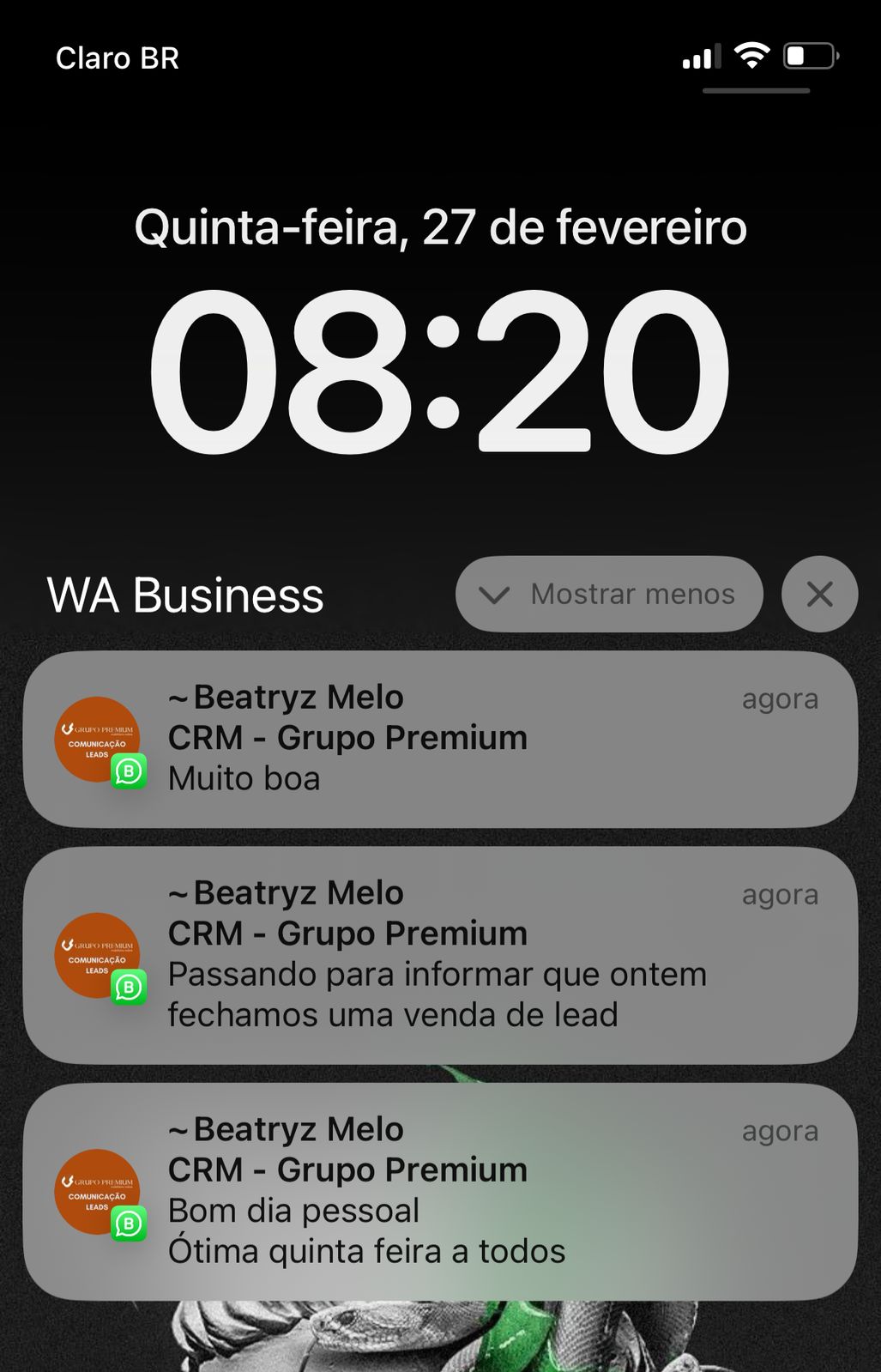Open the 'Muito boa' notification
This screenshot has height=1372, width=881.
[439, 739]
